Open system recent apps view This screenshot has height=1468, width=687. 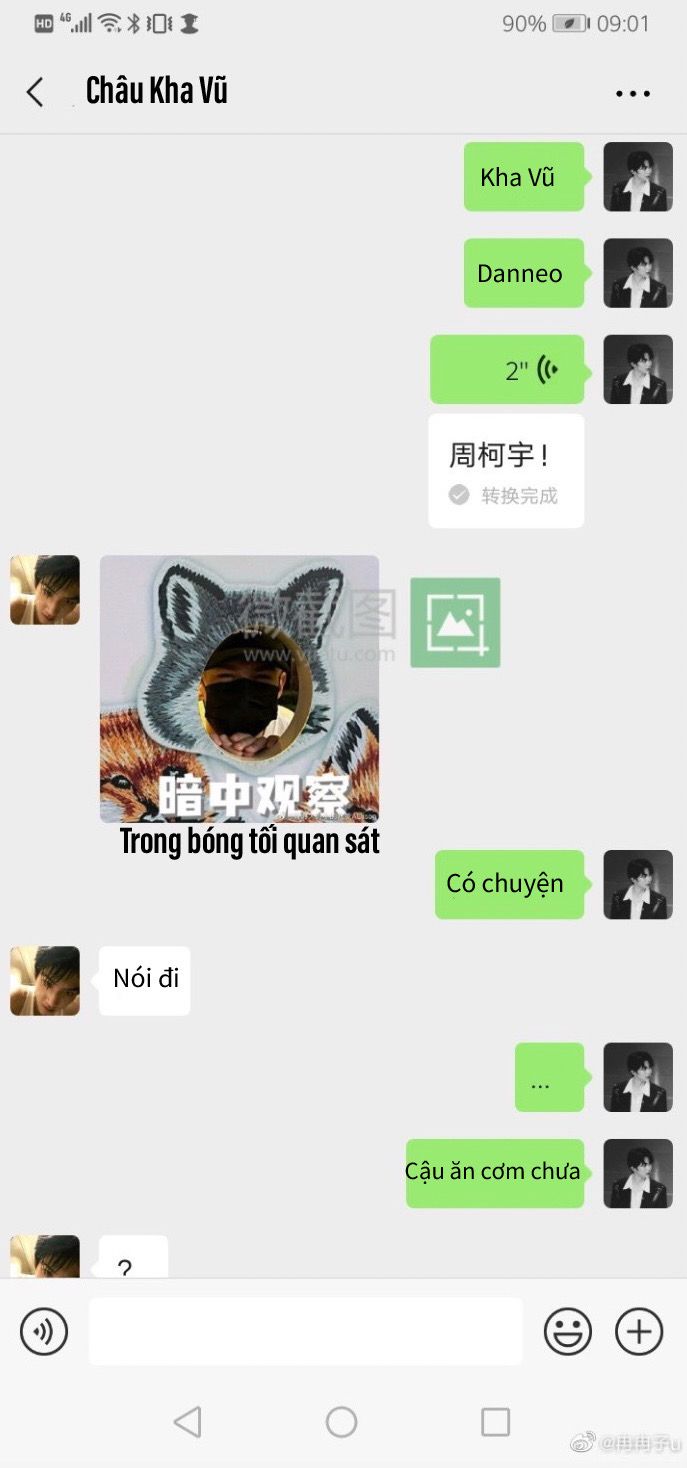click(495, 1422)
